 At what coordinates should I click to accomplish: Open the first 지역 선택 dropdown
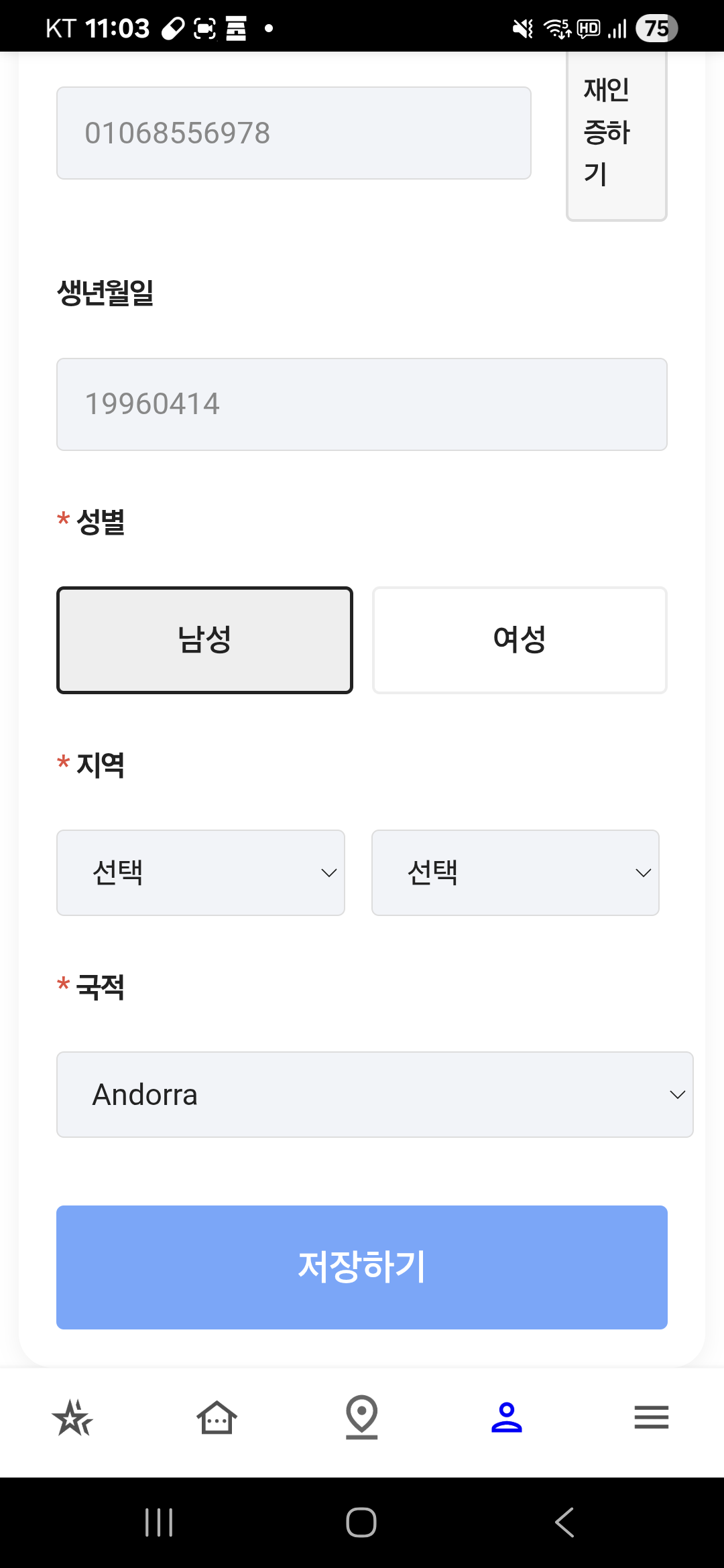200,872
